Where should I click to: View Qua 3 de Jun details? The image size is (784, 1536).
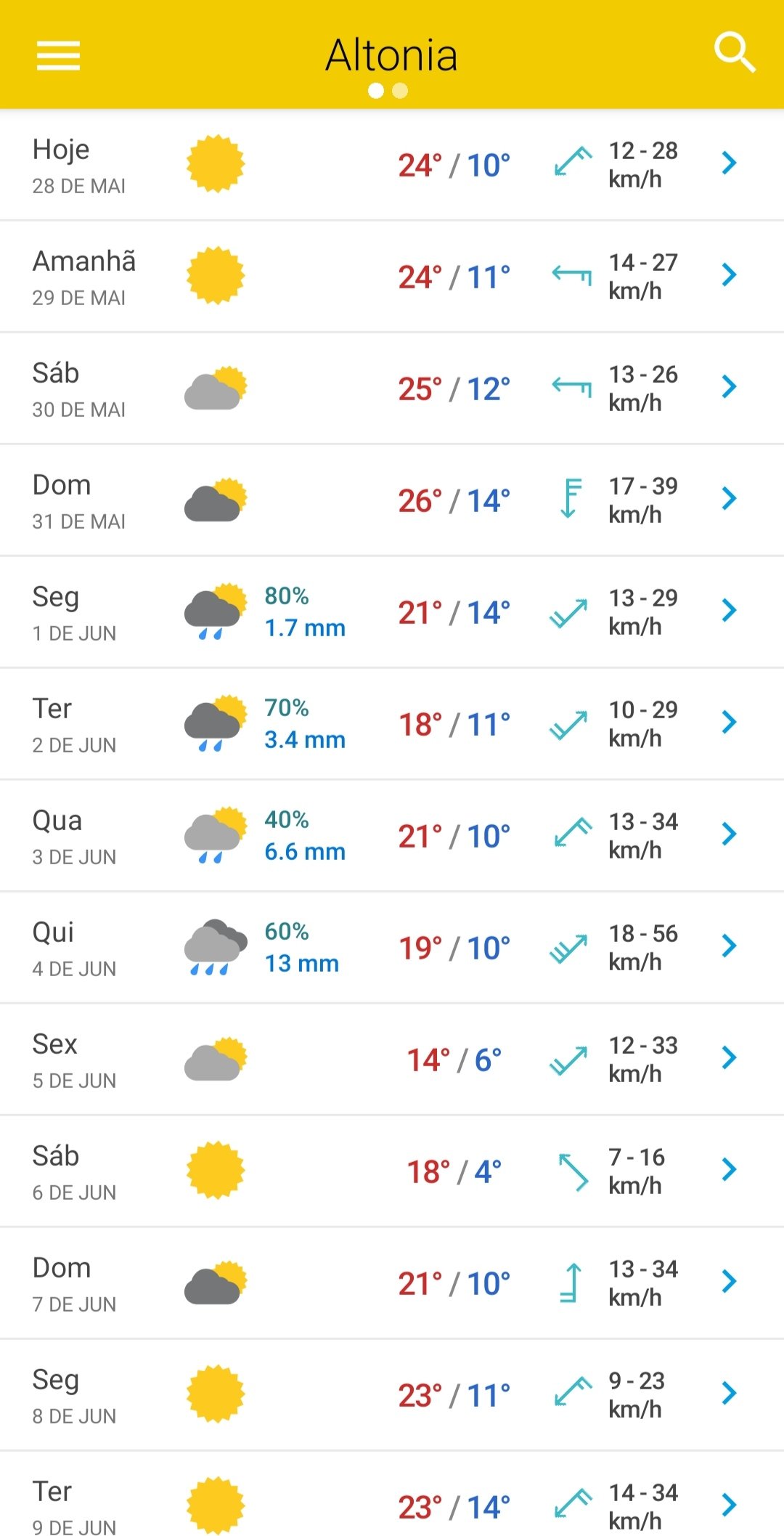(x=392, y=835)
